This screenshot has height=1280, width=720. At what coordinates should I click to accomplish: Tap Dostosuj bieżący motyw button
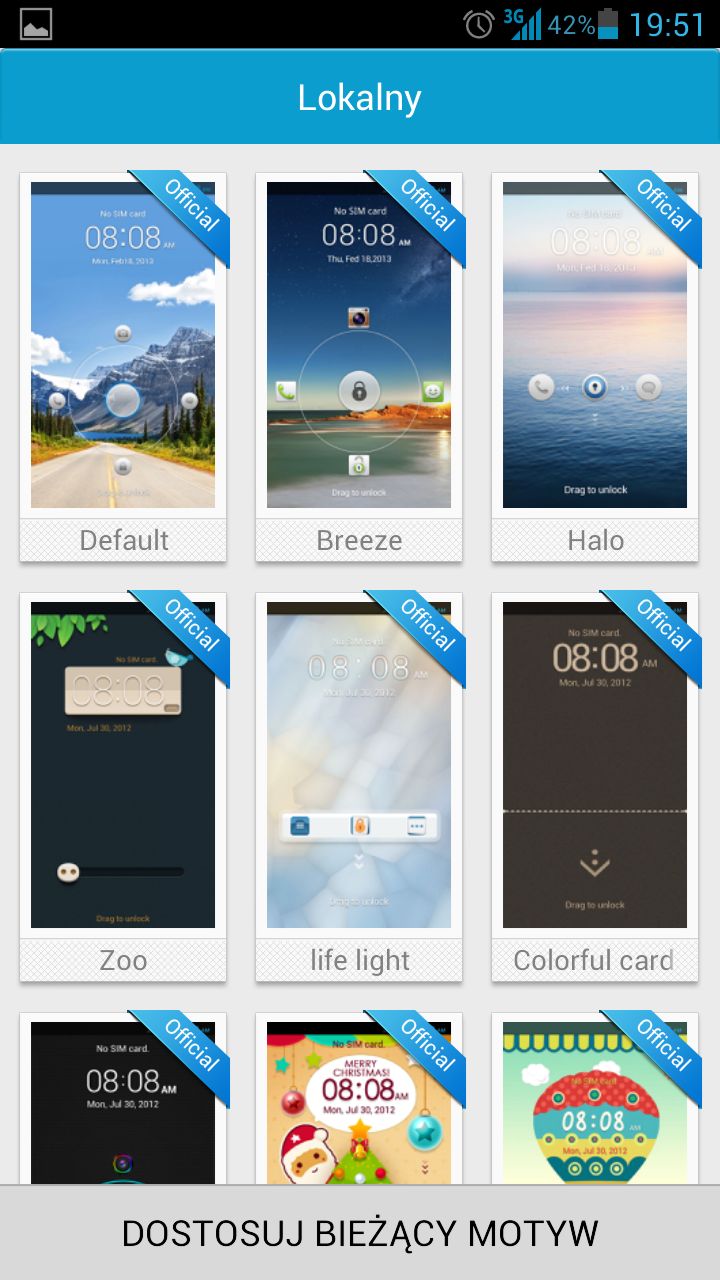360,1233
